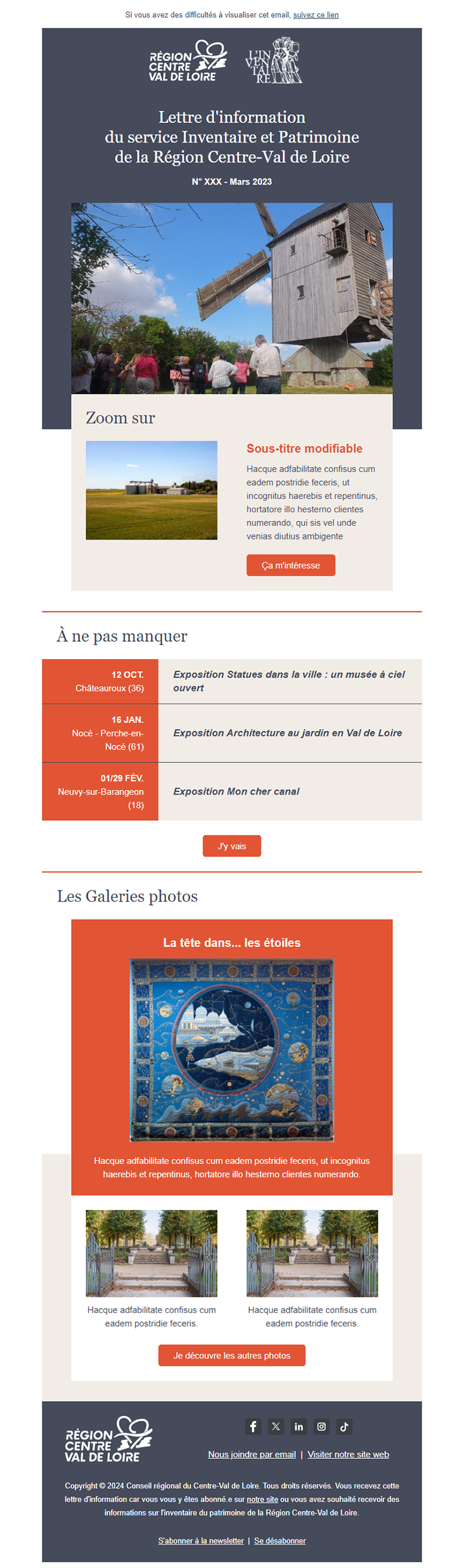The image size is (464, 1568).
Task: Tap the 'Ça m'intéresse' button
Action: 290,565
